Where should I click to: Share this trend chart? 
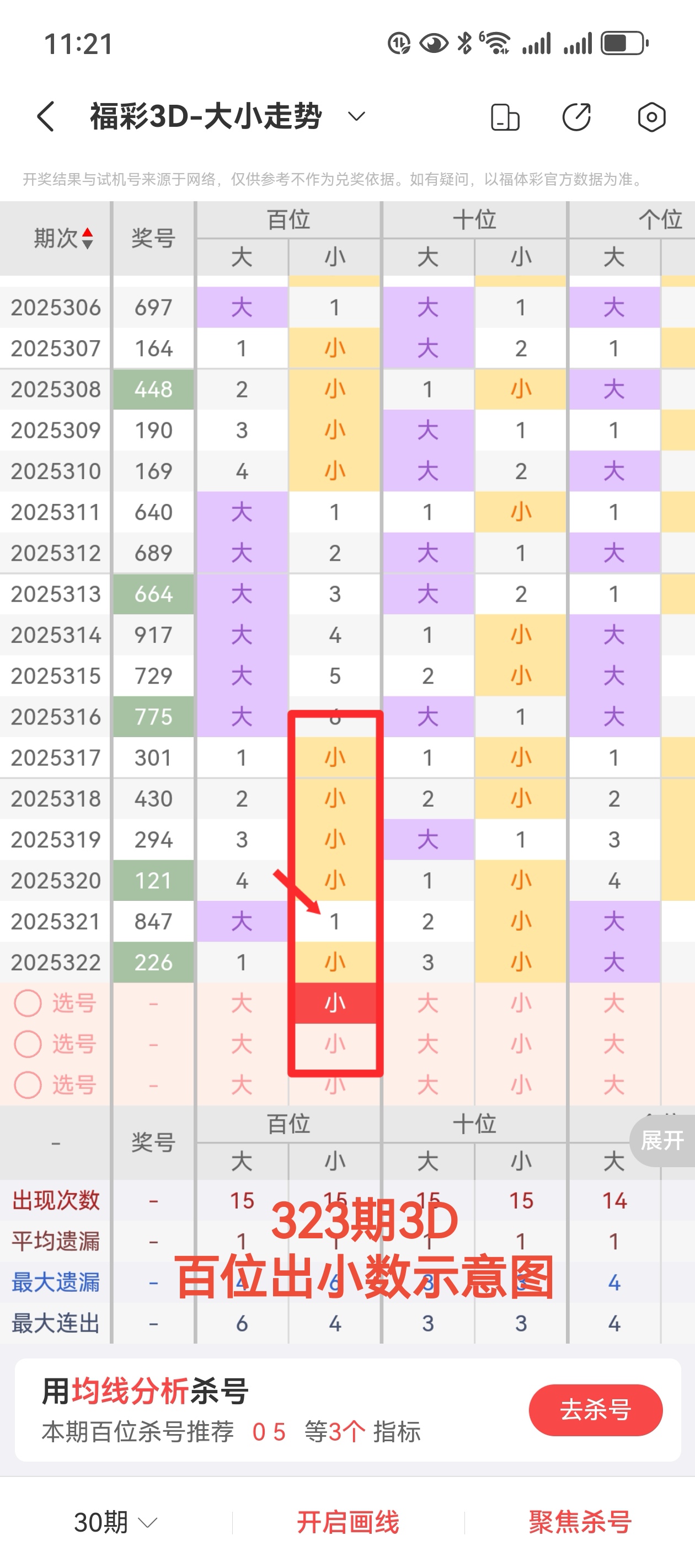(x=576, y=117)
